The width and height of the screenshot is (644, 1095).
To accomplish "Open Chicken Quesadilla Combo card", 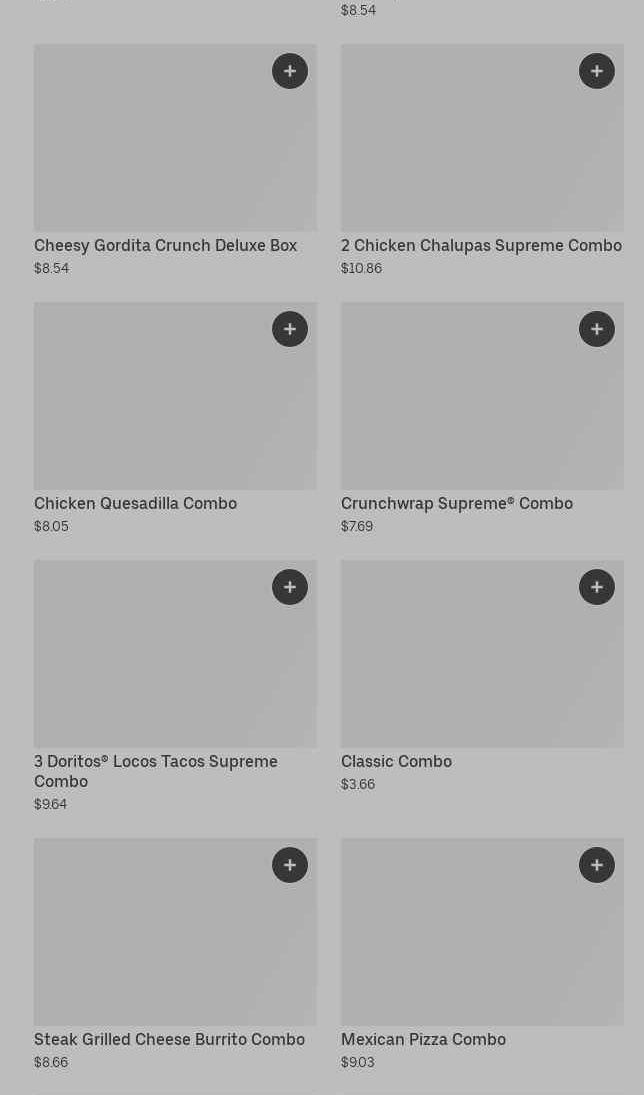I will pyautogui.click(x=135, y=504).
